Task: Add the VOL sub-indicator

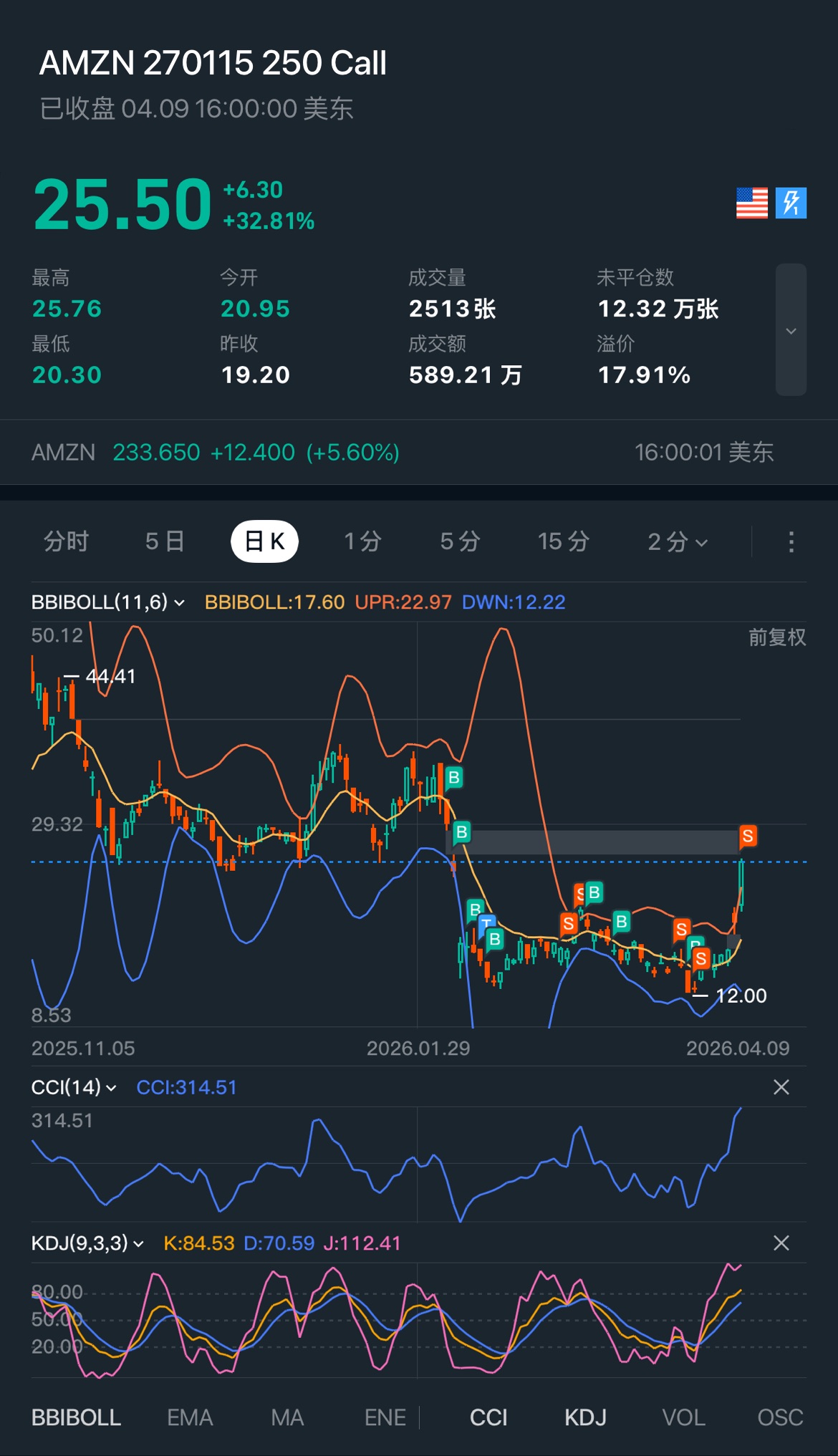Action: tap(683, 1417)
